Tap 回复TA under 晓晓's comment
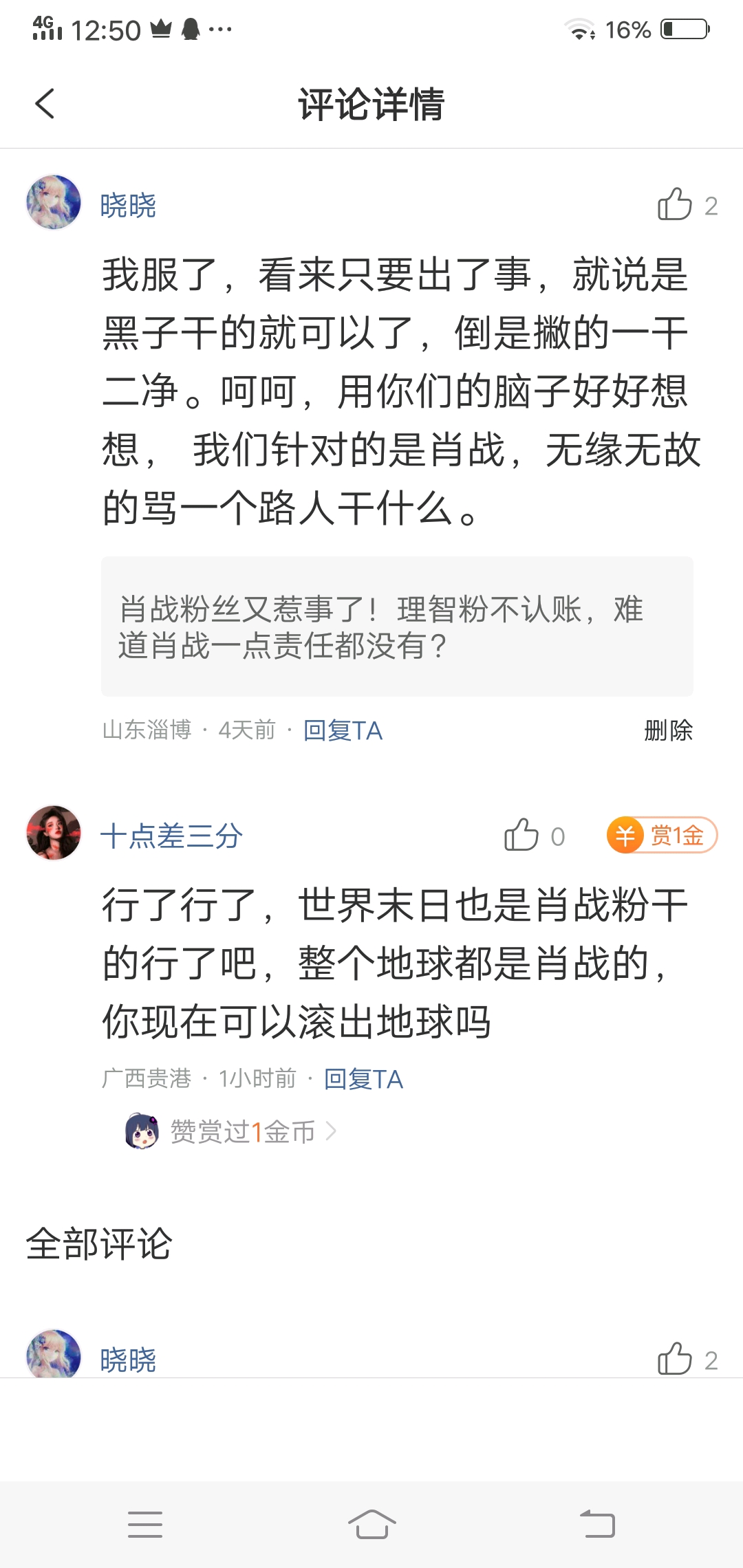This screenshot has width=743, height=1568. coord(343,730)
